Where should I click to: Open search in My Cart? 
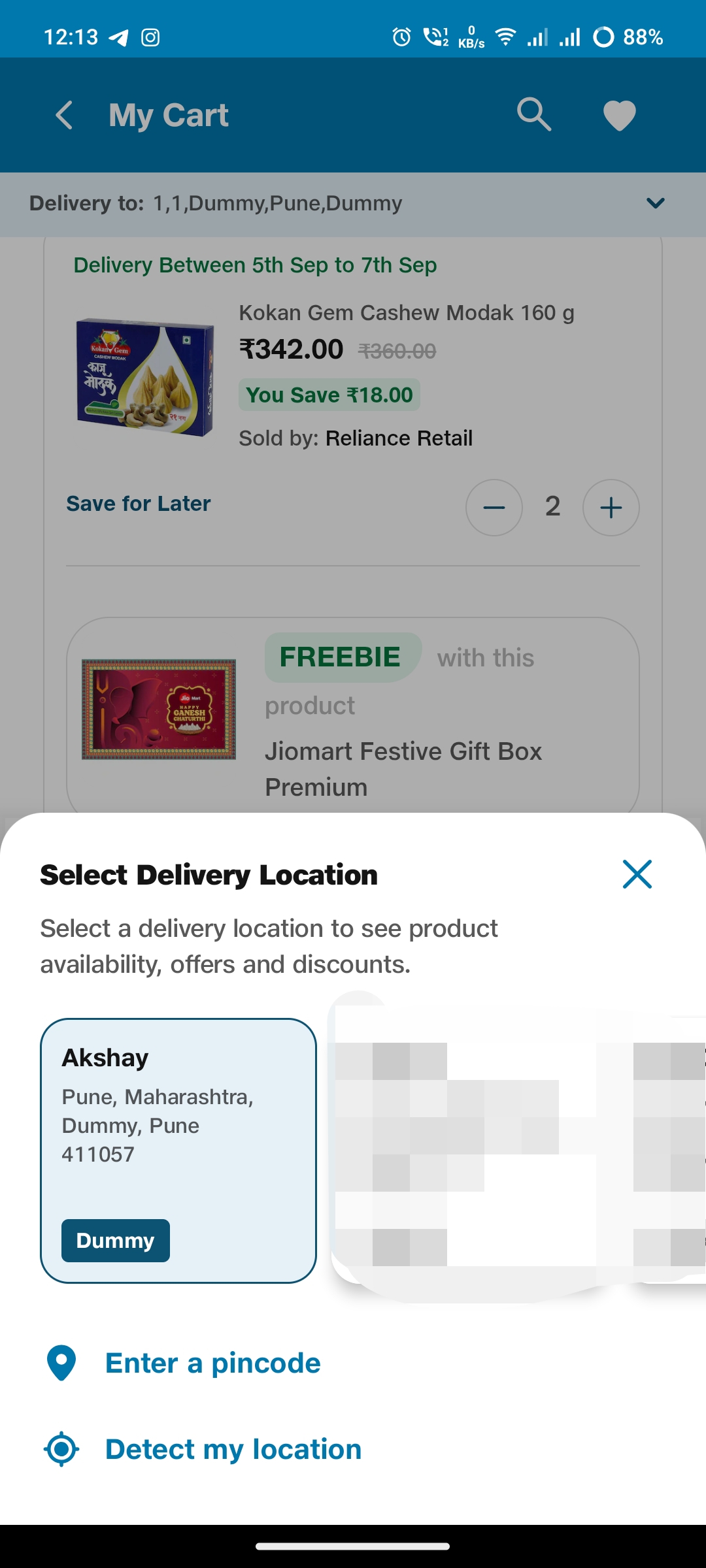point(533,115)
